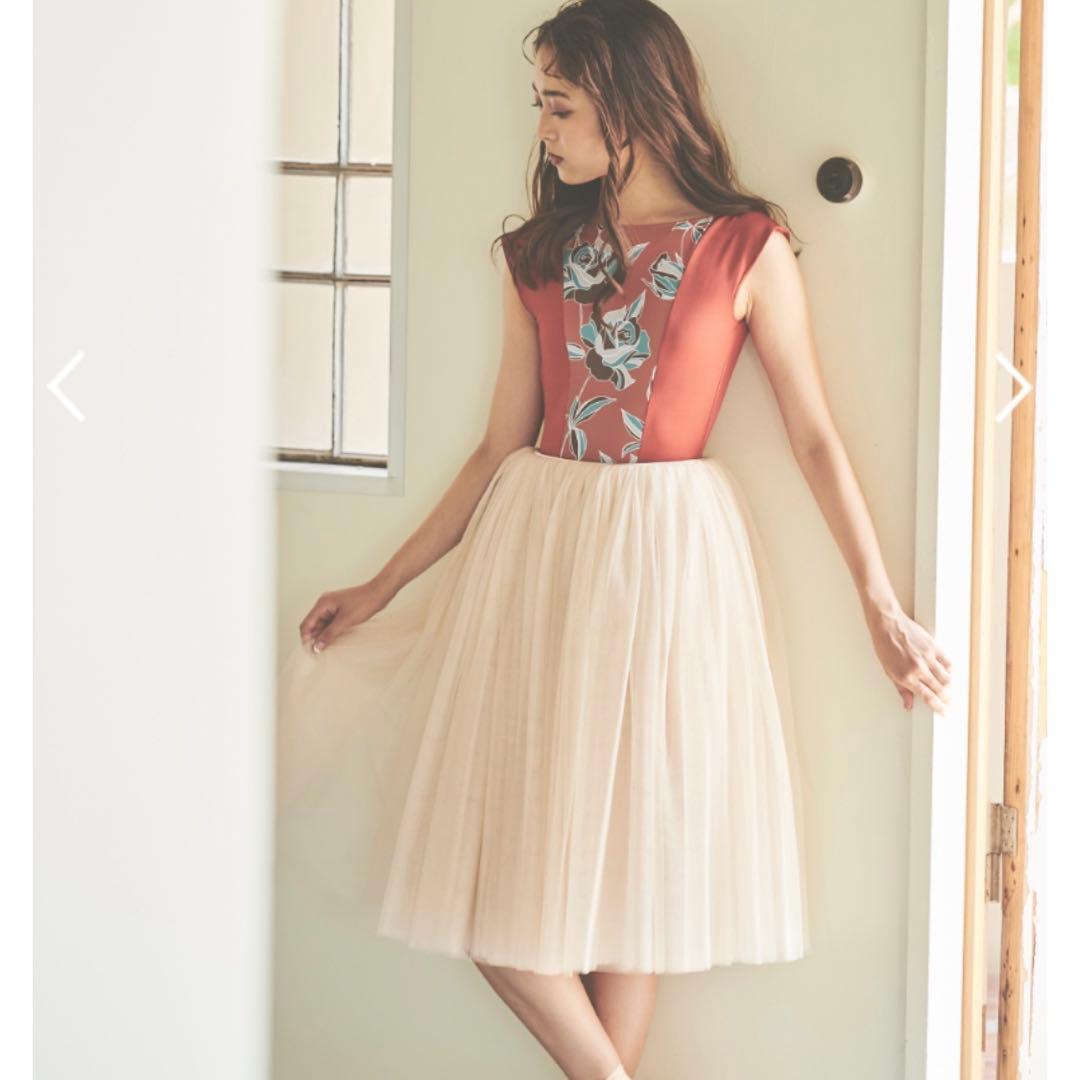Go to the previous product photo
Viewport: 1080px width, 1080px height.
(67, 386)
